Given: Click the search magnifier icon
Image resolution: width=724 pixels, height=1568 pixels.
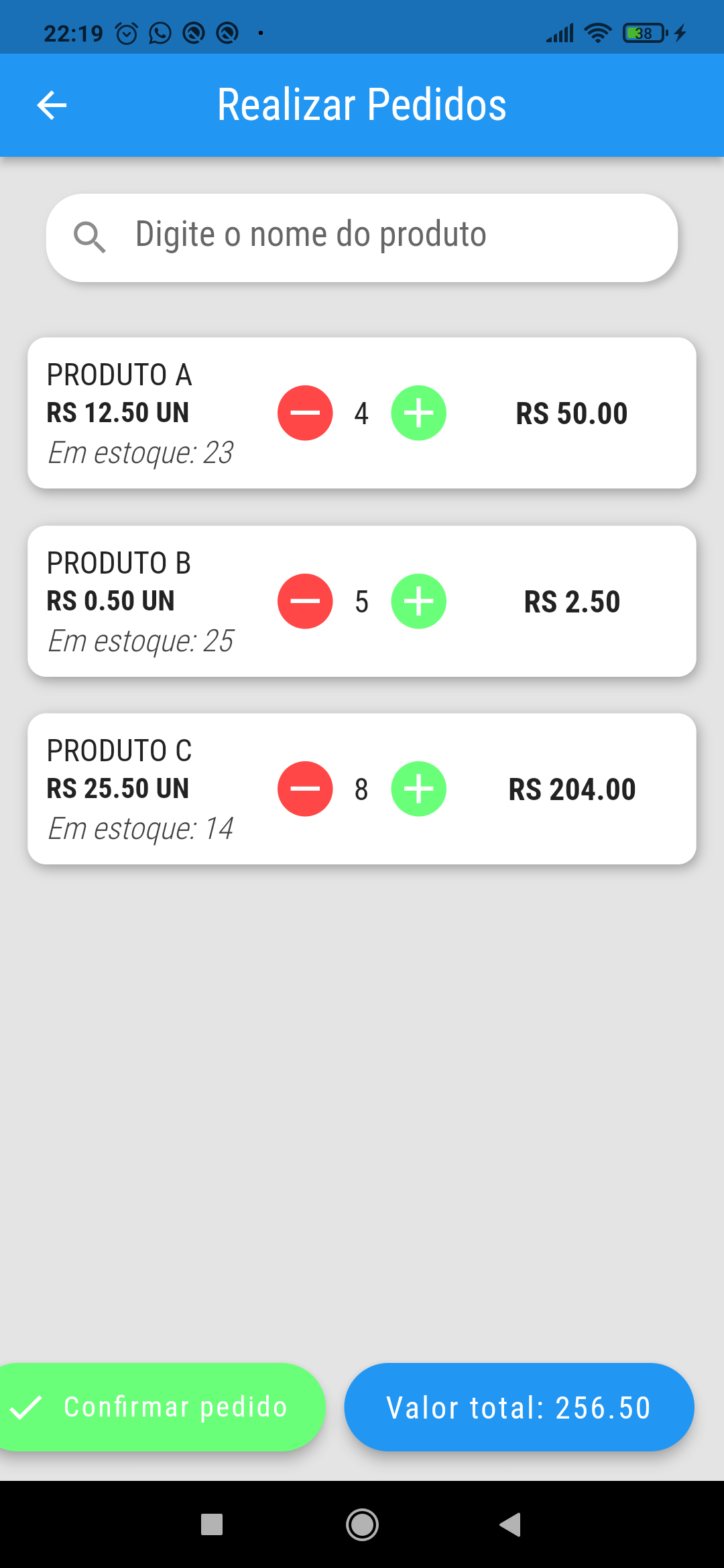Looking at the screenshot, I should click(x=91, y=237).
